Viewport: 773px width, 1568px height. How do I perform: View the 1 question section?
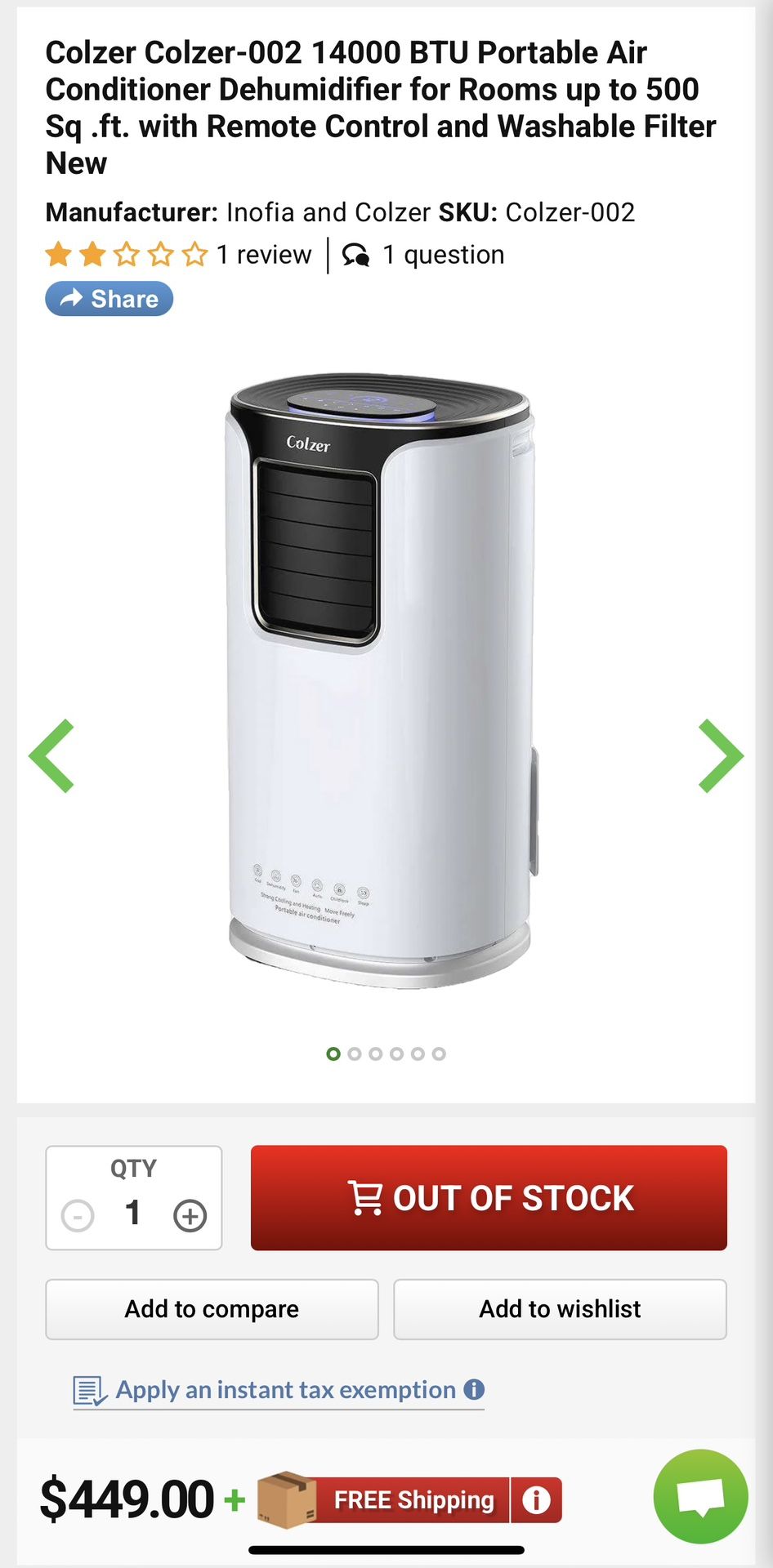click(x=442, y=255)
